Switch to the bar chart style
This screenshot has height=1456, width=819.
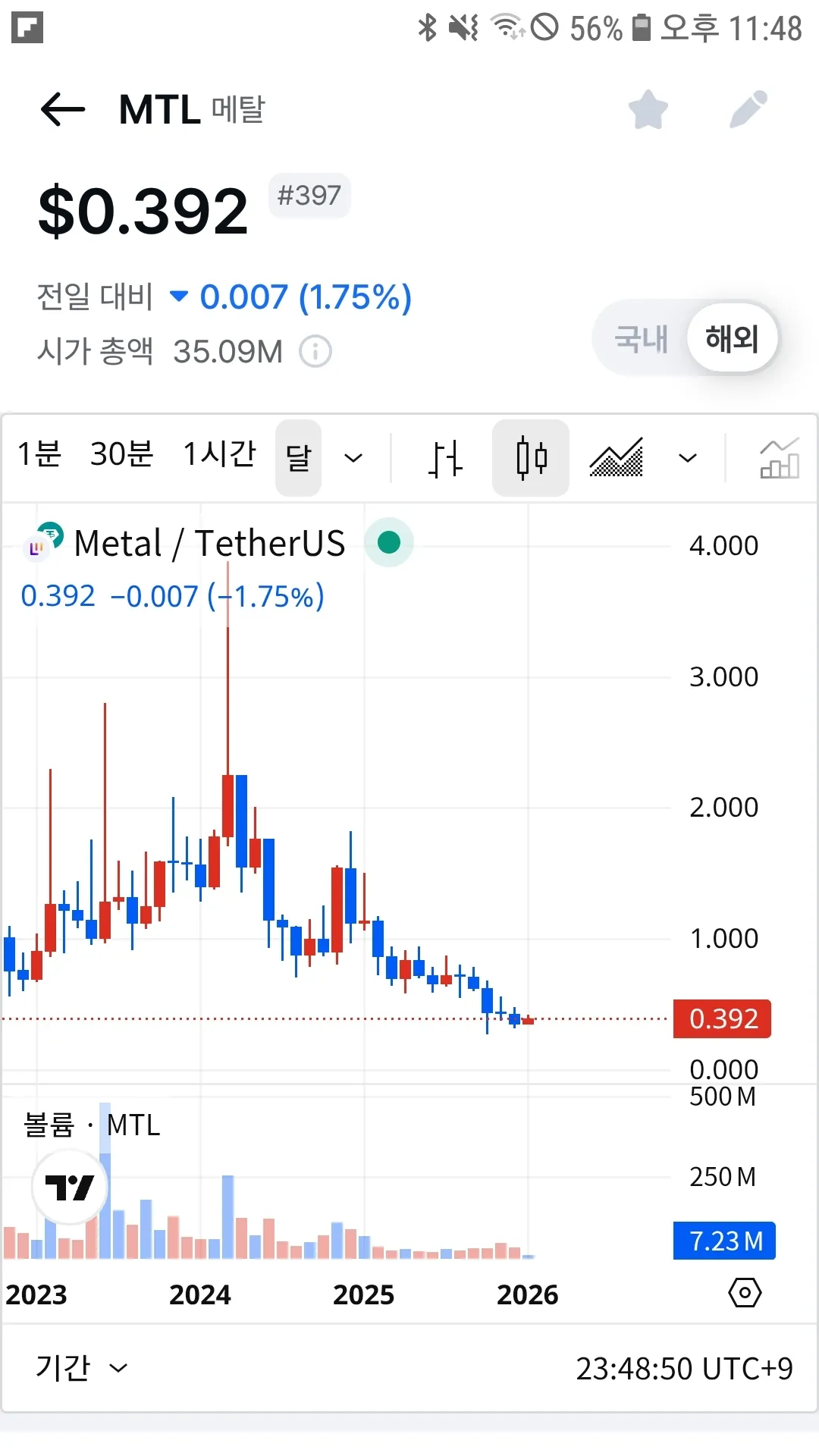coord(445,458)
